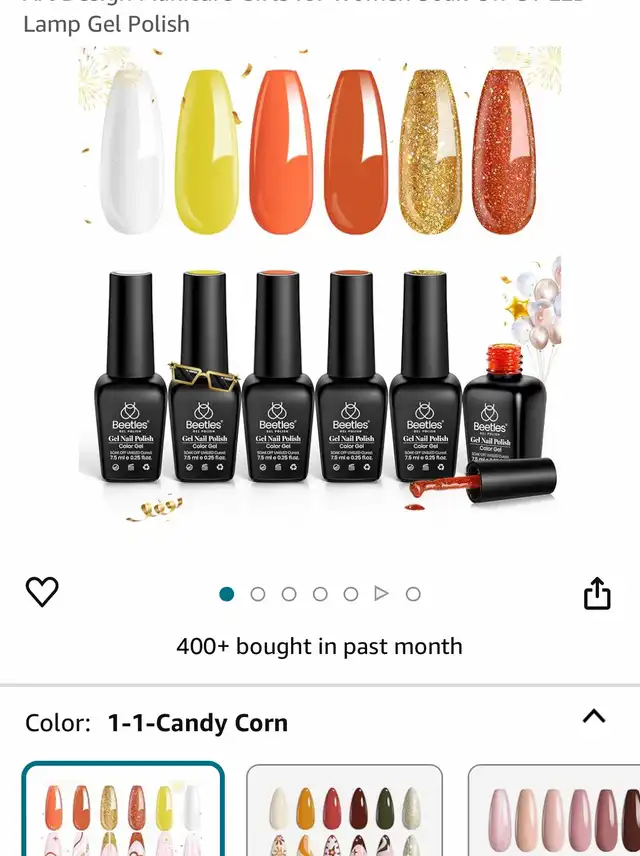Choose the second color set with olive shades

344,812
